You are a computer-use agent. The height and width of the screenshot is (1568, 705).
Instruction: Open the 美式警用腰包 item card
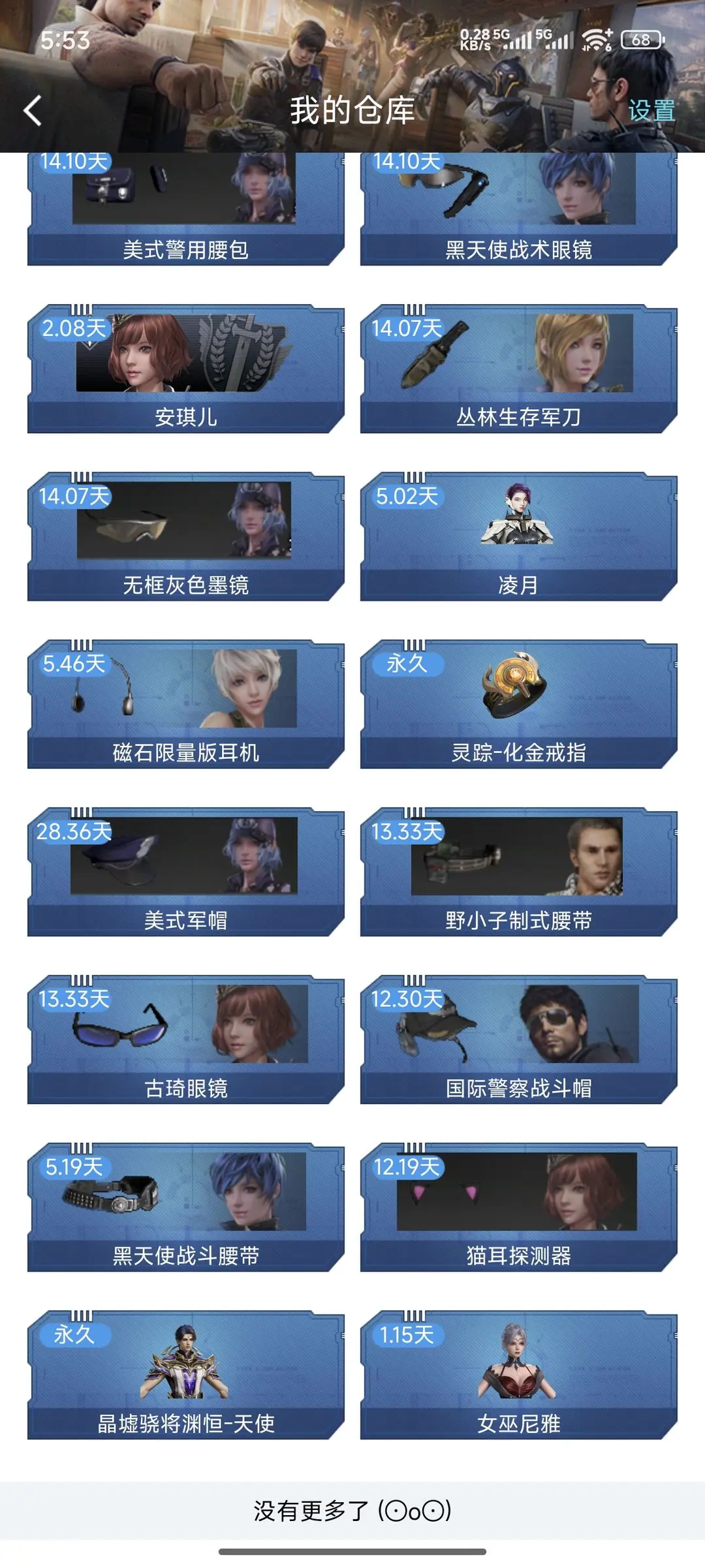click(x=186, y=209)
